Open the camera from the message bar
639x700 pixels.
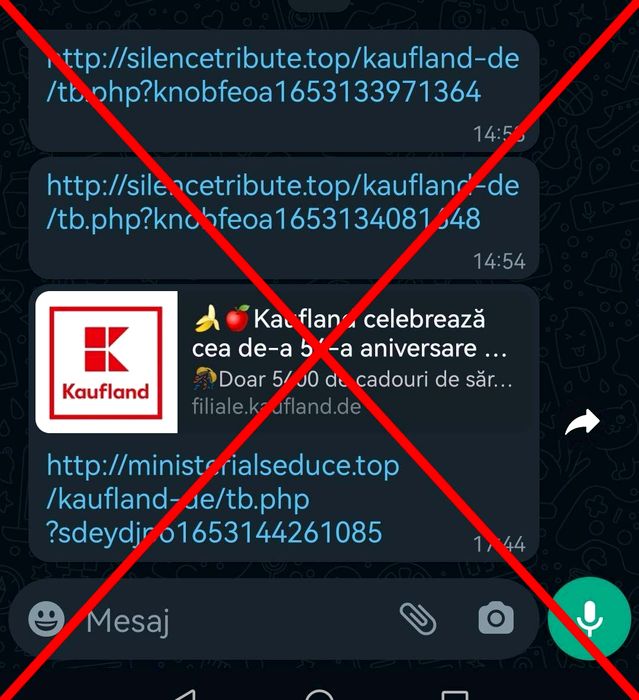[496, 619]
